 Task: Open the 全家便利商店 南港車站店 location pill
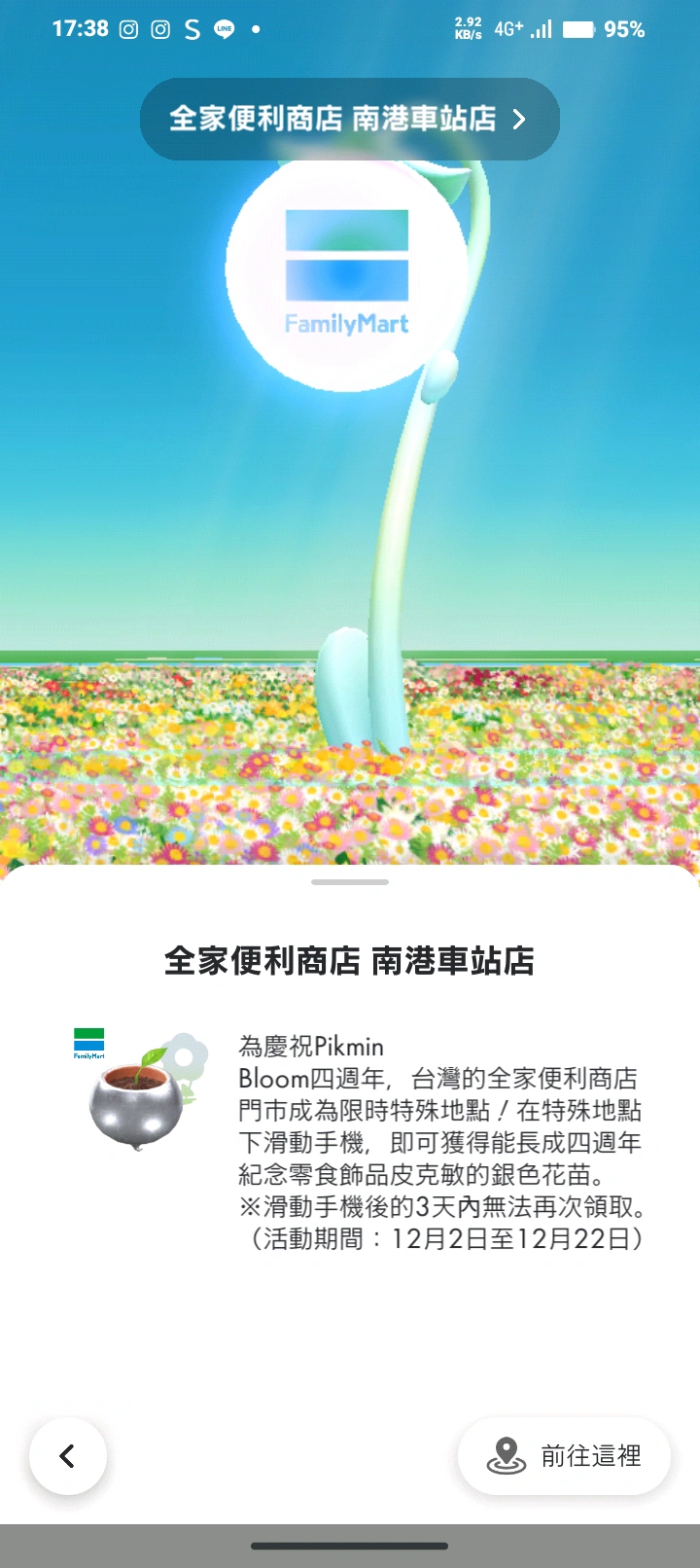[349, 119]
